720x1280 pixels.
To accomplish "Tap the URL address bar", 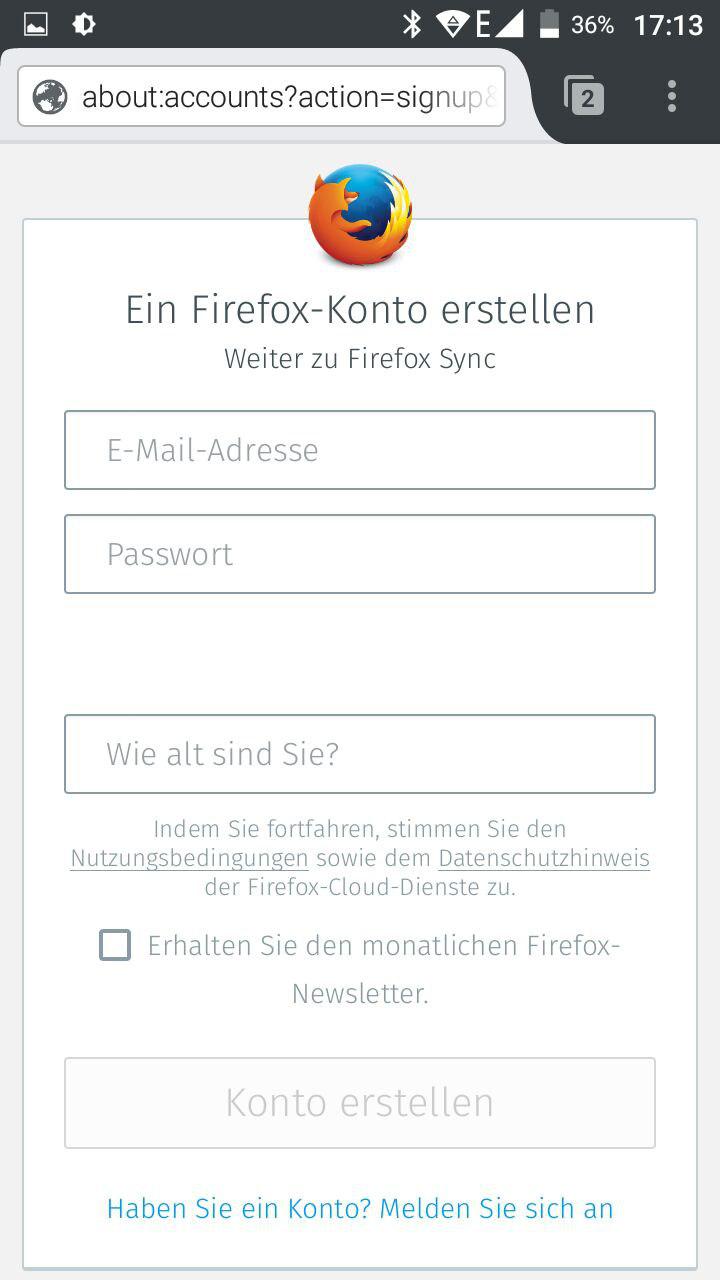I will point(261,97).
